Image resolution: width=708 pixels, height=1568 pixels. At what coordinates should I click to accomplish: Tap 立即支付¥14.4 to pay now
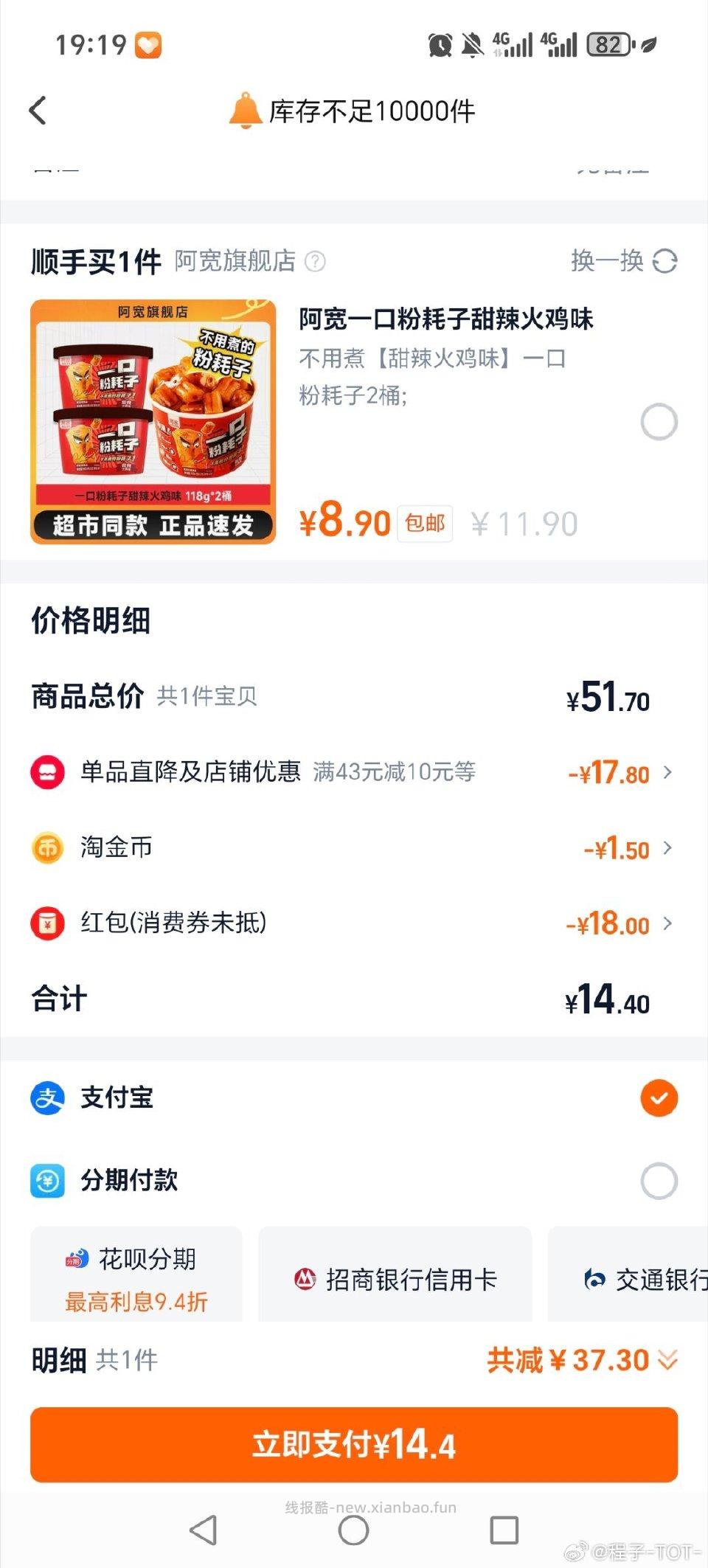point(354,1445)
